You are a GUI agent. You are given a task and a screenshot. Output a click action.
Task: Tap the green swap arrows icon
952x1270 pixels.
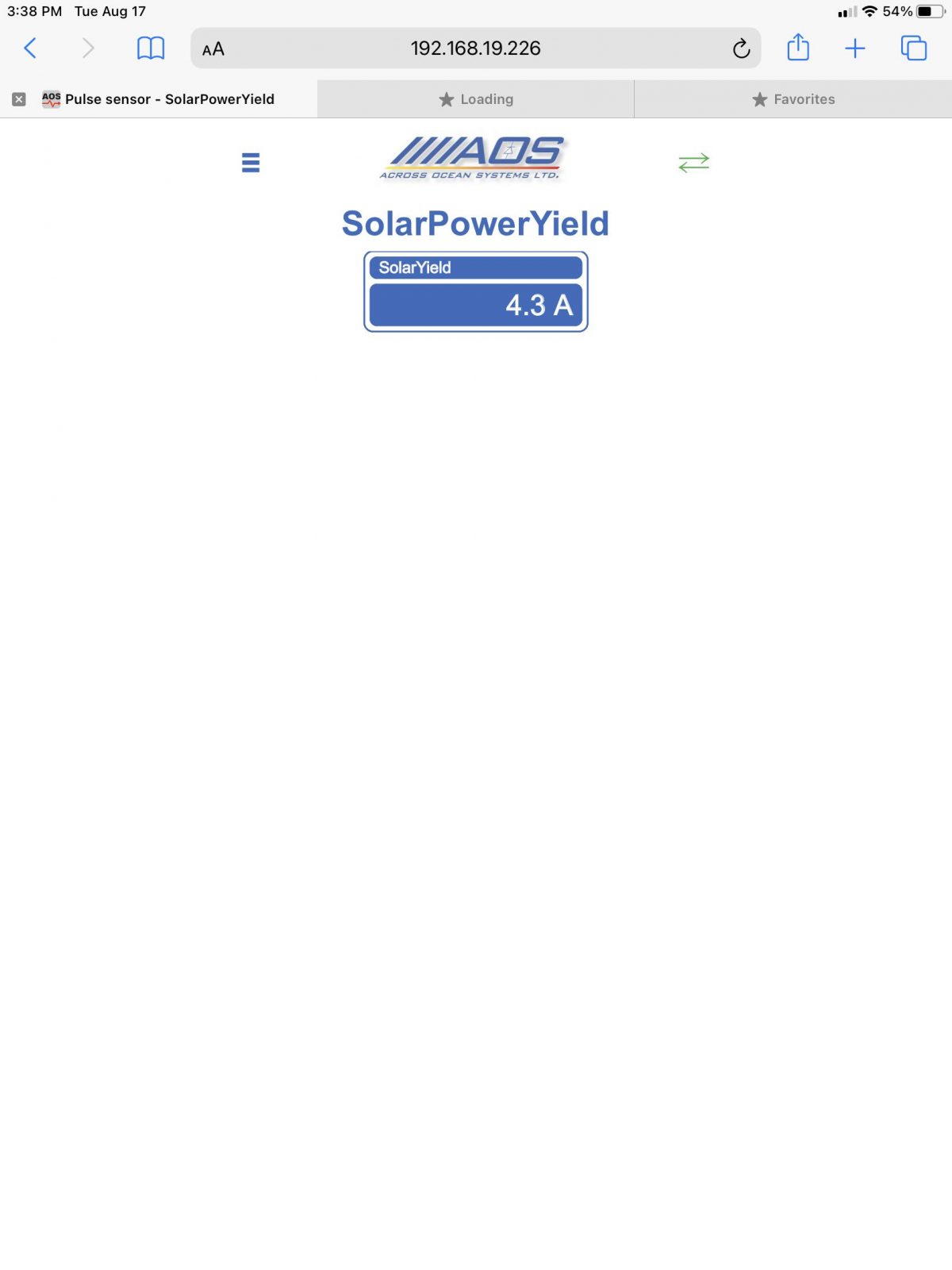[x=694, y=163]
